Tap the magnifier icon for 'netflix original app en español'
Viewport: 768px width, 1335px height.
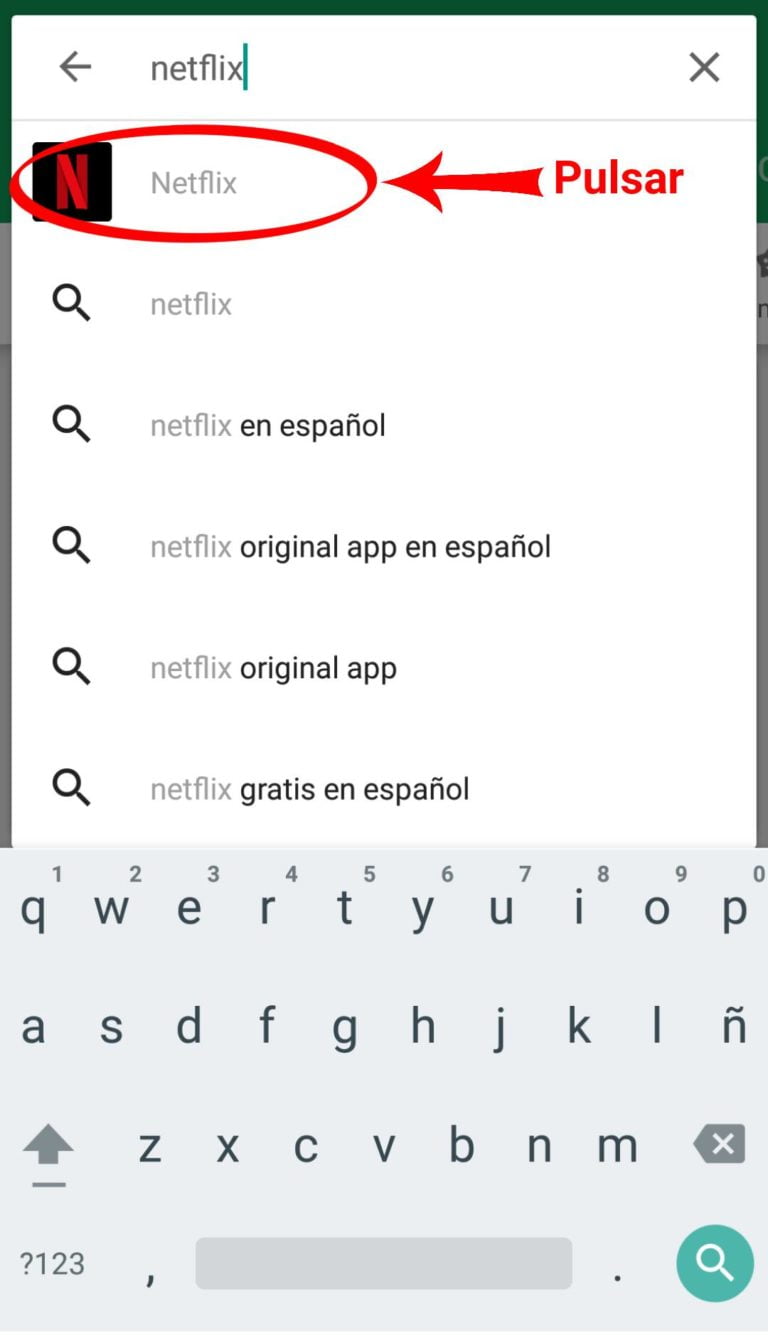click(70, 545)
